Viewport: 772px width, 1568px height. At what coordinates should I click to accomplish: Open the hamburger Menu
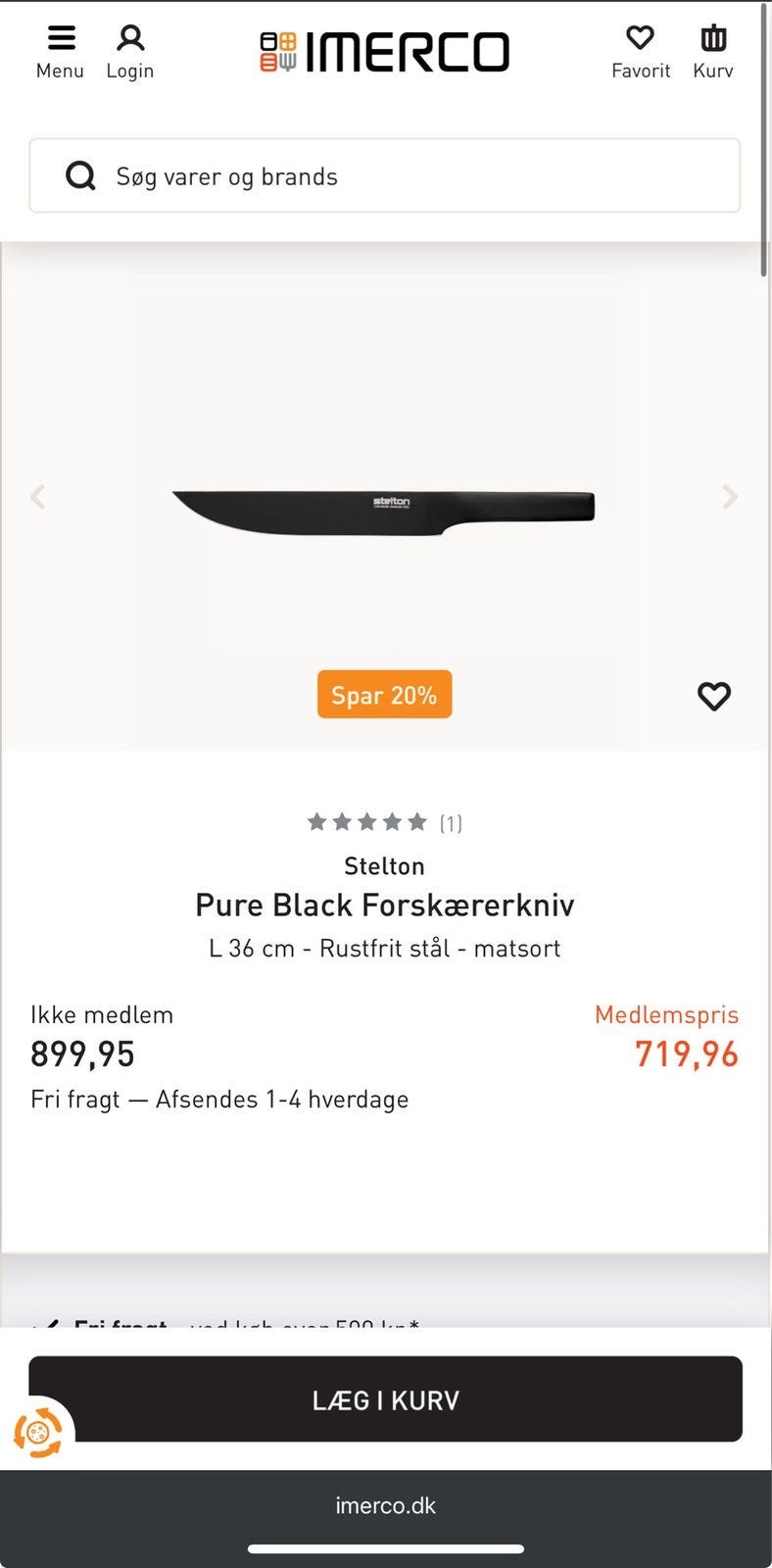(x=60, y=37)
